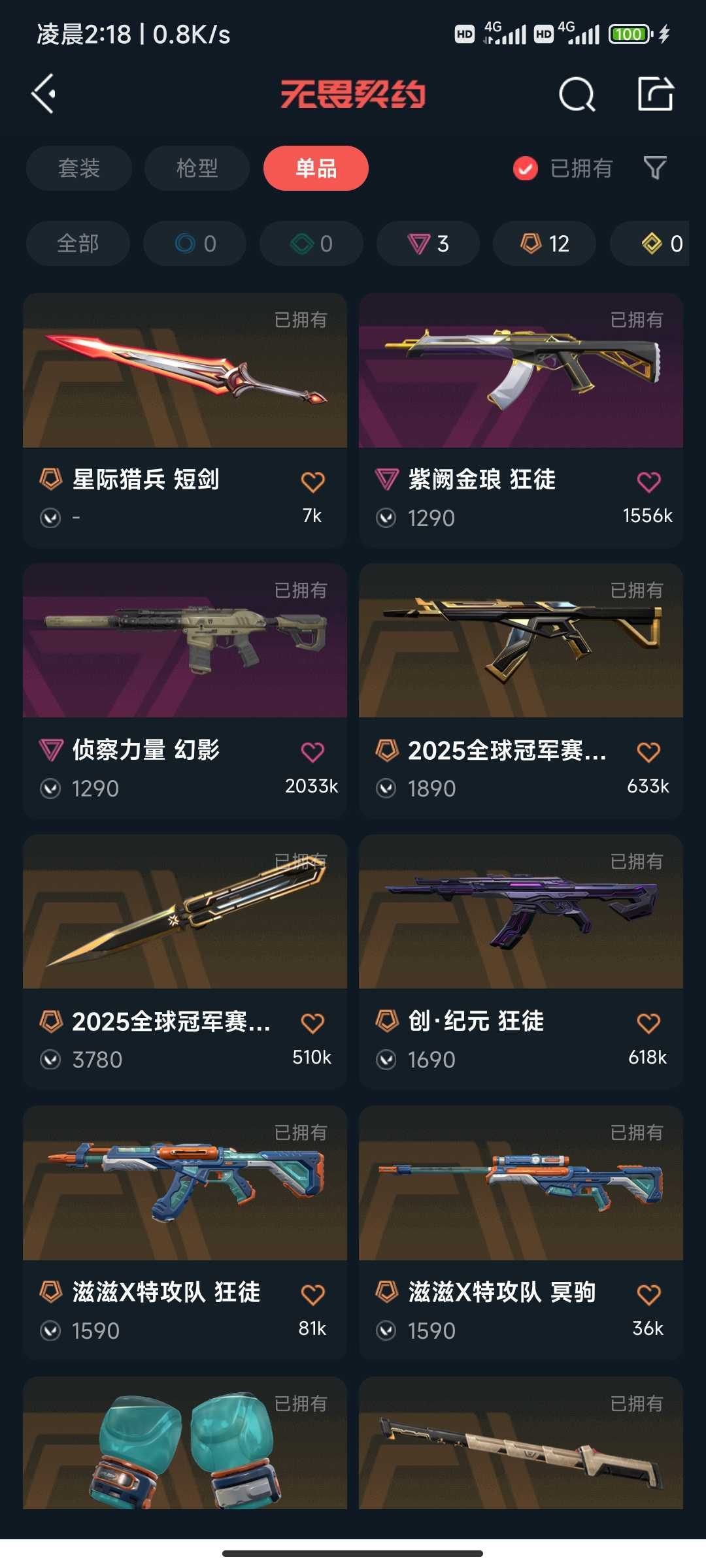Favorite the 滋滋X特攻队 冥驹 skin
The width and height of the screenshot is (706, 1568).
tap(648, 1294)
